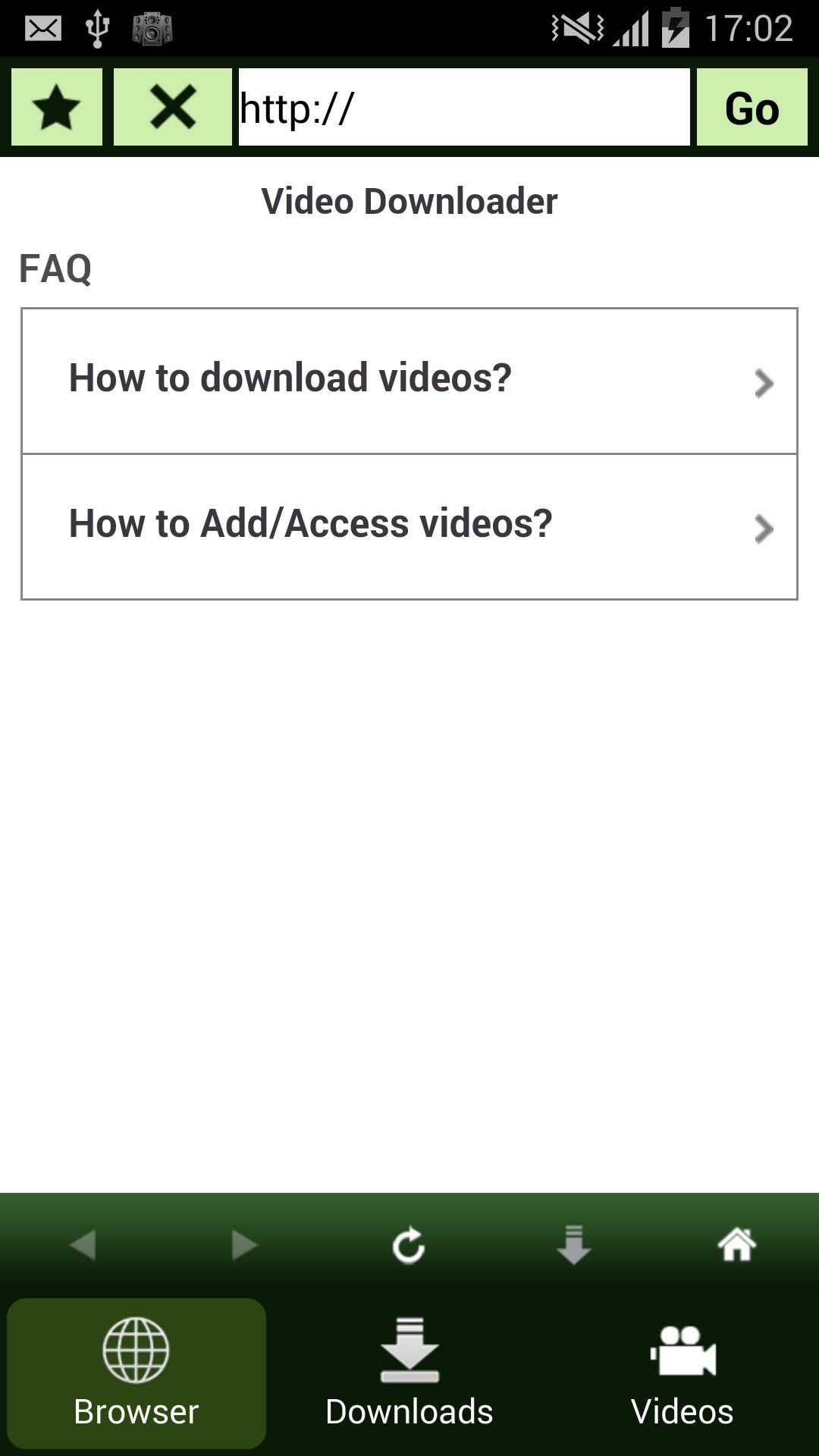Switch to the Videos tab
Image resolution: width=819 pixels, height=1456 pixels.
pyautogui.click(x=682, y=1373)
